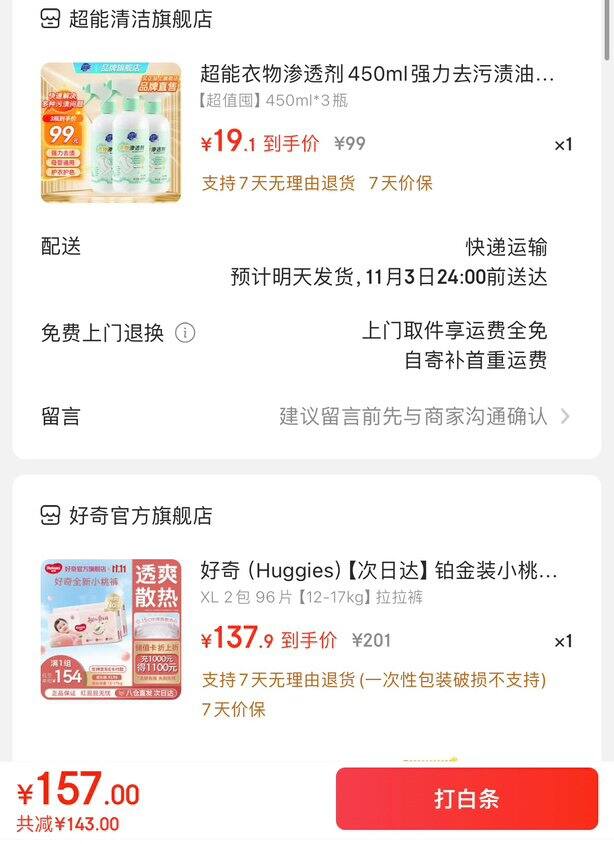Visit the 好奇官方旗舰店 store
Screen dimensions: 614x844
click(139, 516)
